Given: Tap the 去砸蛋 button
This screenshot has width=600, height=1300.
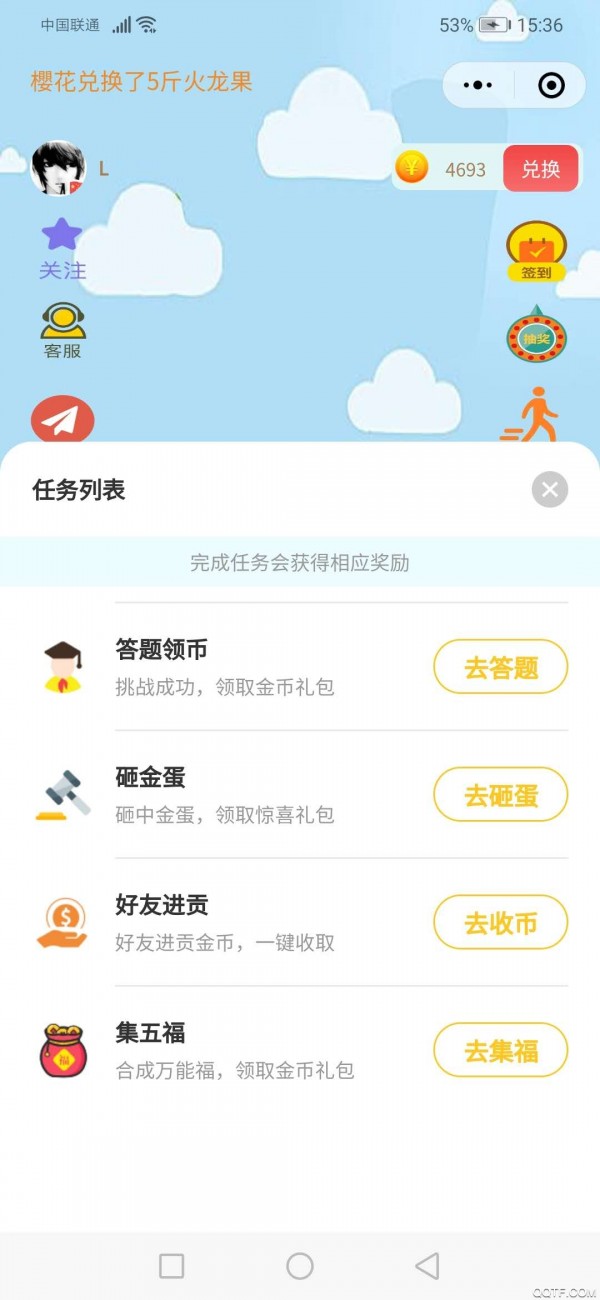Looking at the screenshot, I should click(500, 795).
